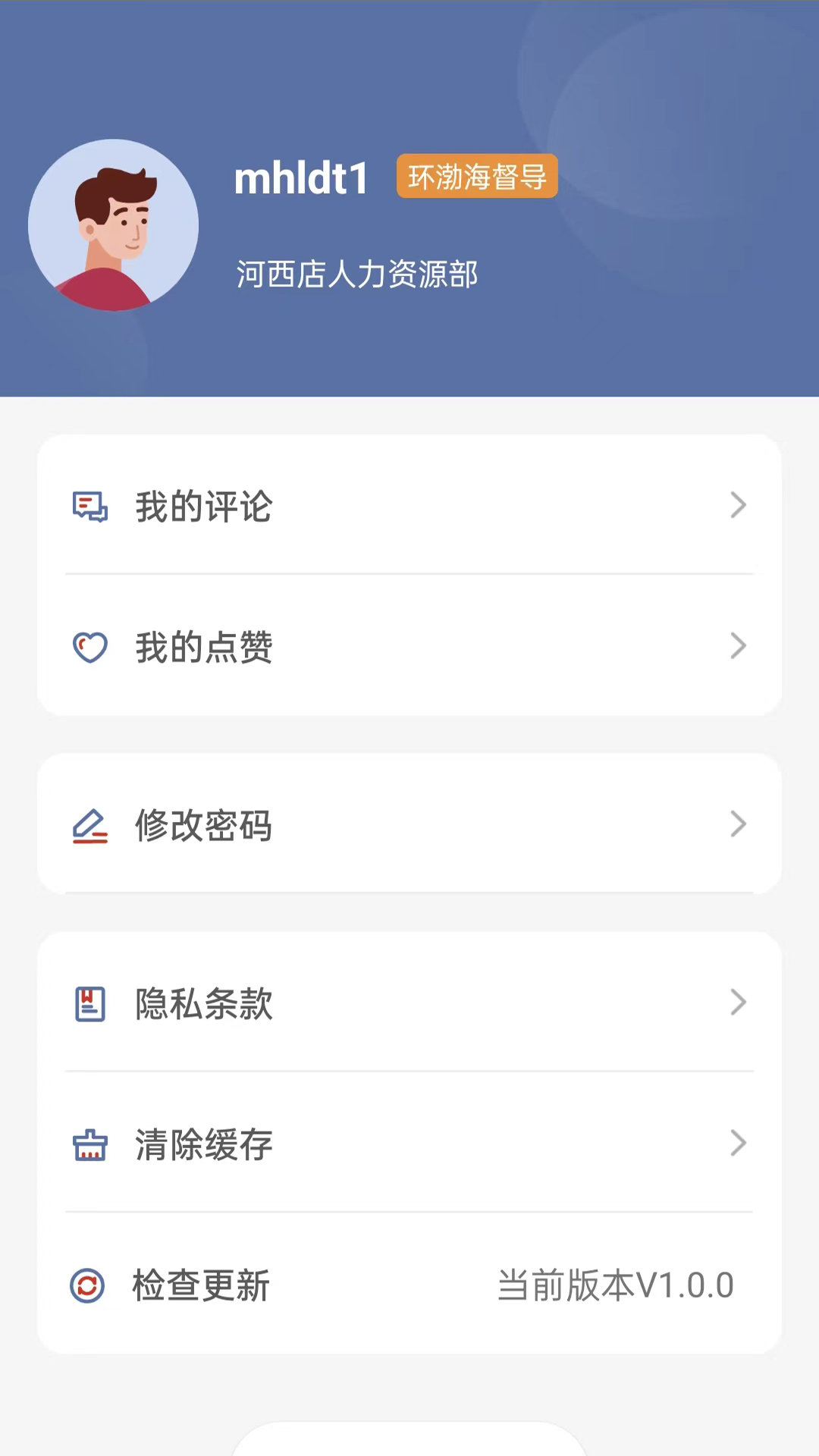The width and height of the screenshot is (819, 1456).
Task: Tap 检查更新 to check for updates
Action: (x=201, y=1285)
